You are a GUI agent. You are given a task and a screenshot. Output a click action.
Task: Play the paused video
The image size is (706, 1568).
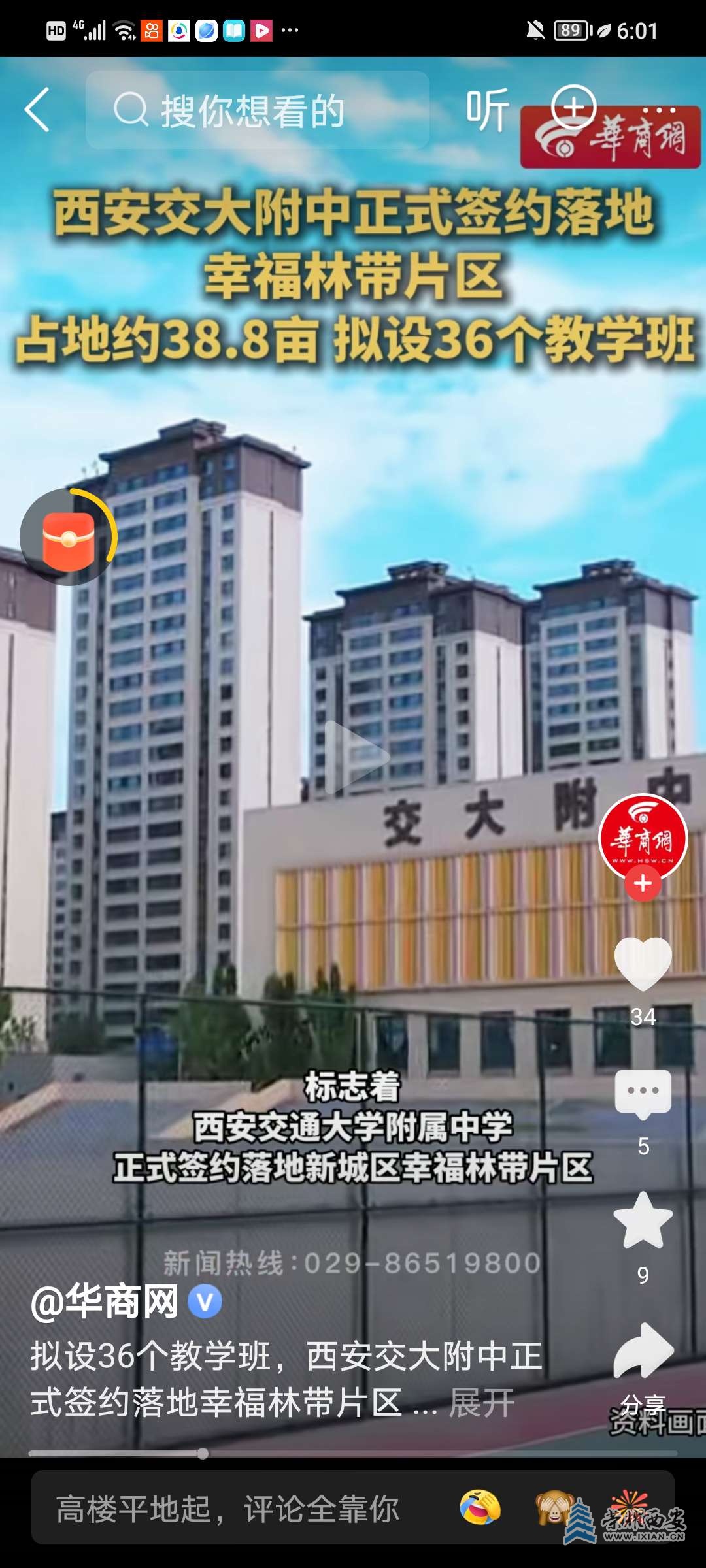click(x=356, y=757)
